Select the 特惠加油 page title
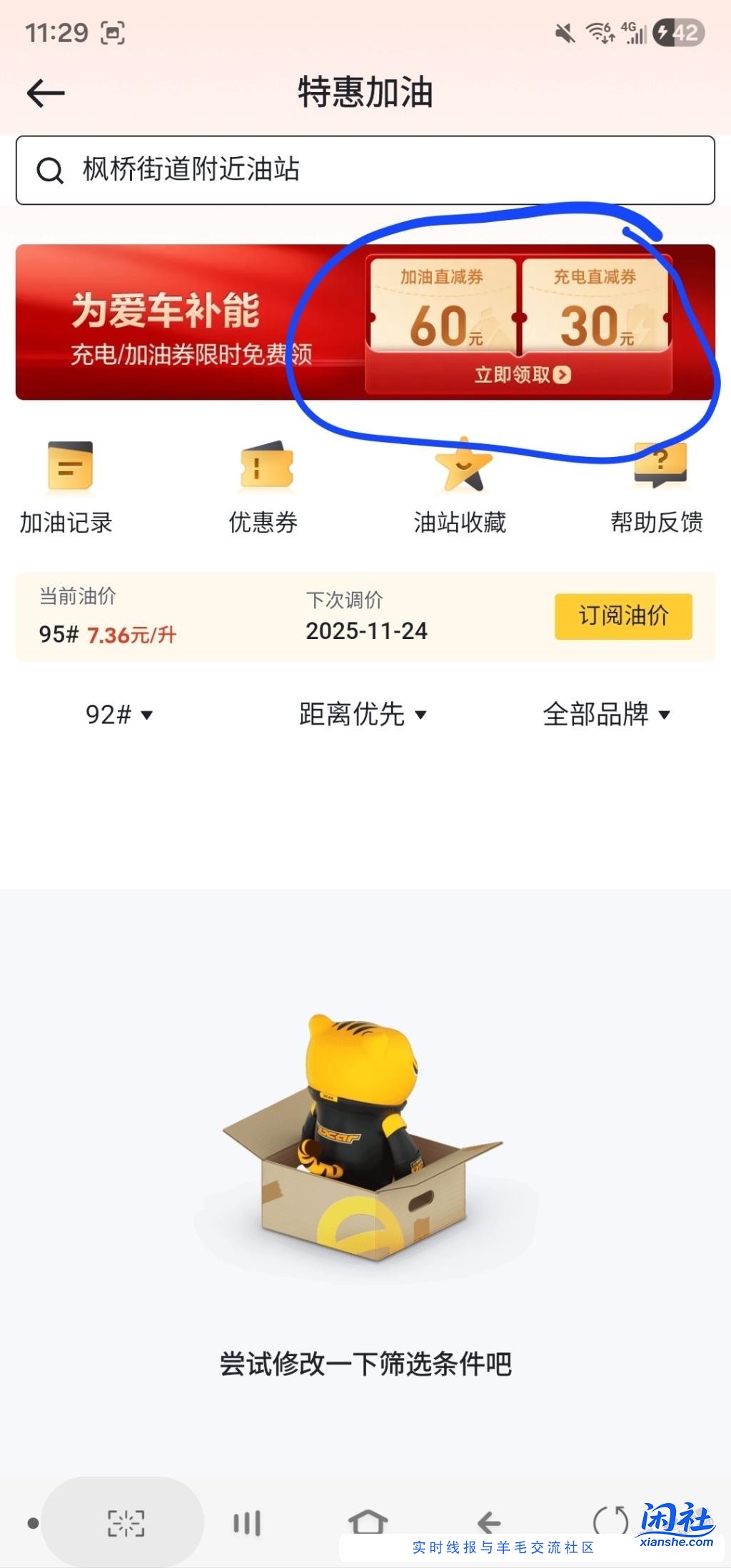 tap(365, 91)
